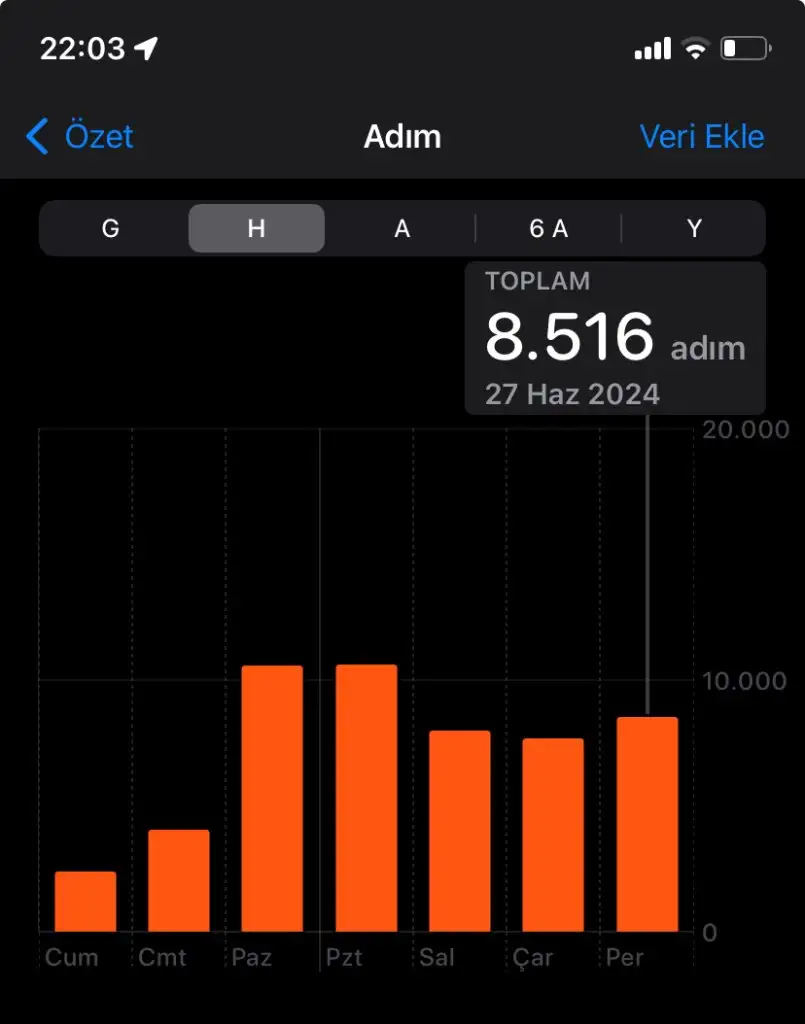Show the 6 A range

548,229
